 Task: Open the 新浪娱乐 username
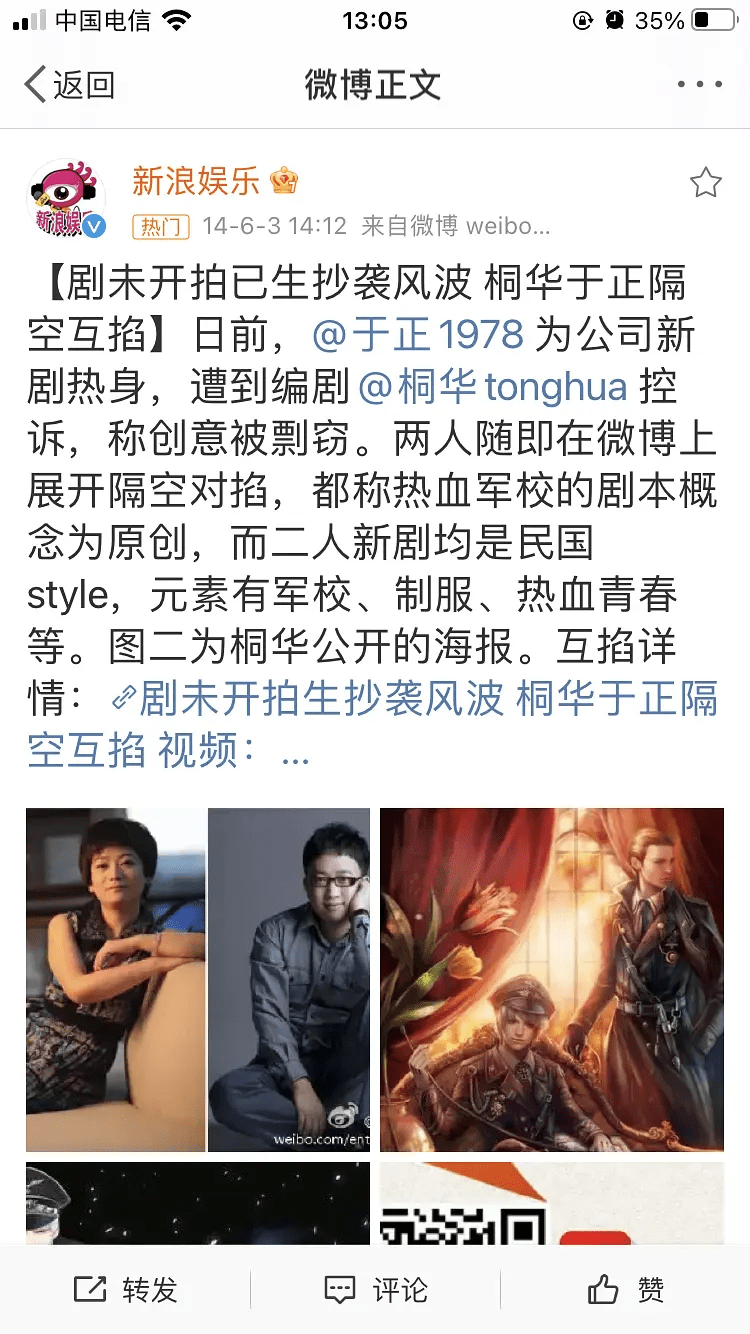[196, 181]
